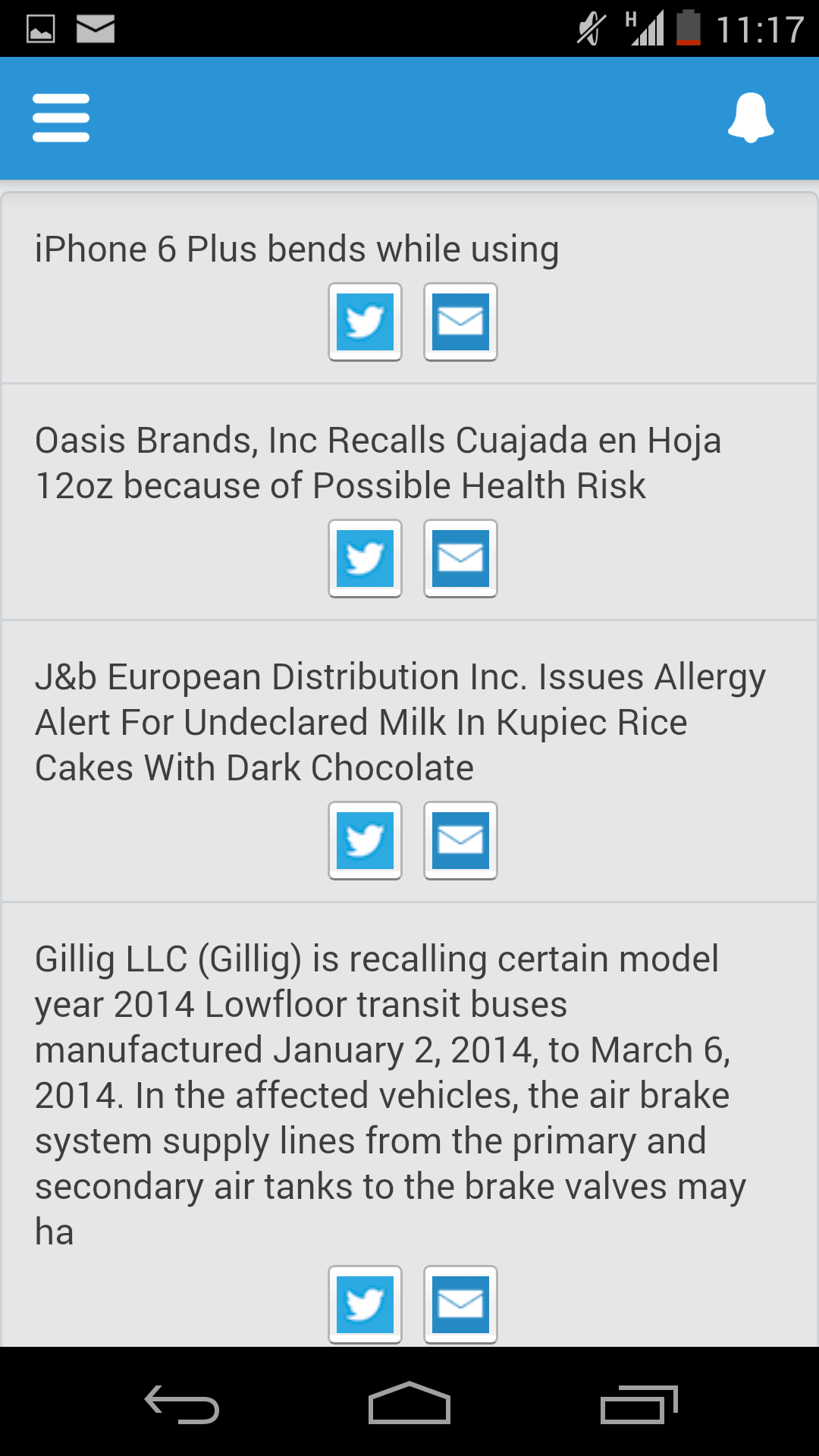Open the Oasis Brands recall article
The image size is (819, 1456).
click(378, 463)
